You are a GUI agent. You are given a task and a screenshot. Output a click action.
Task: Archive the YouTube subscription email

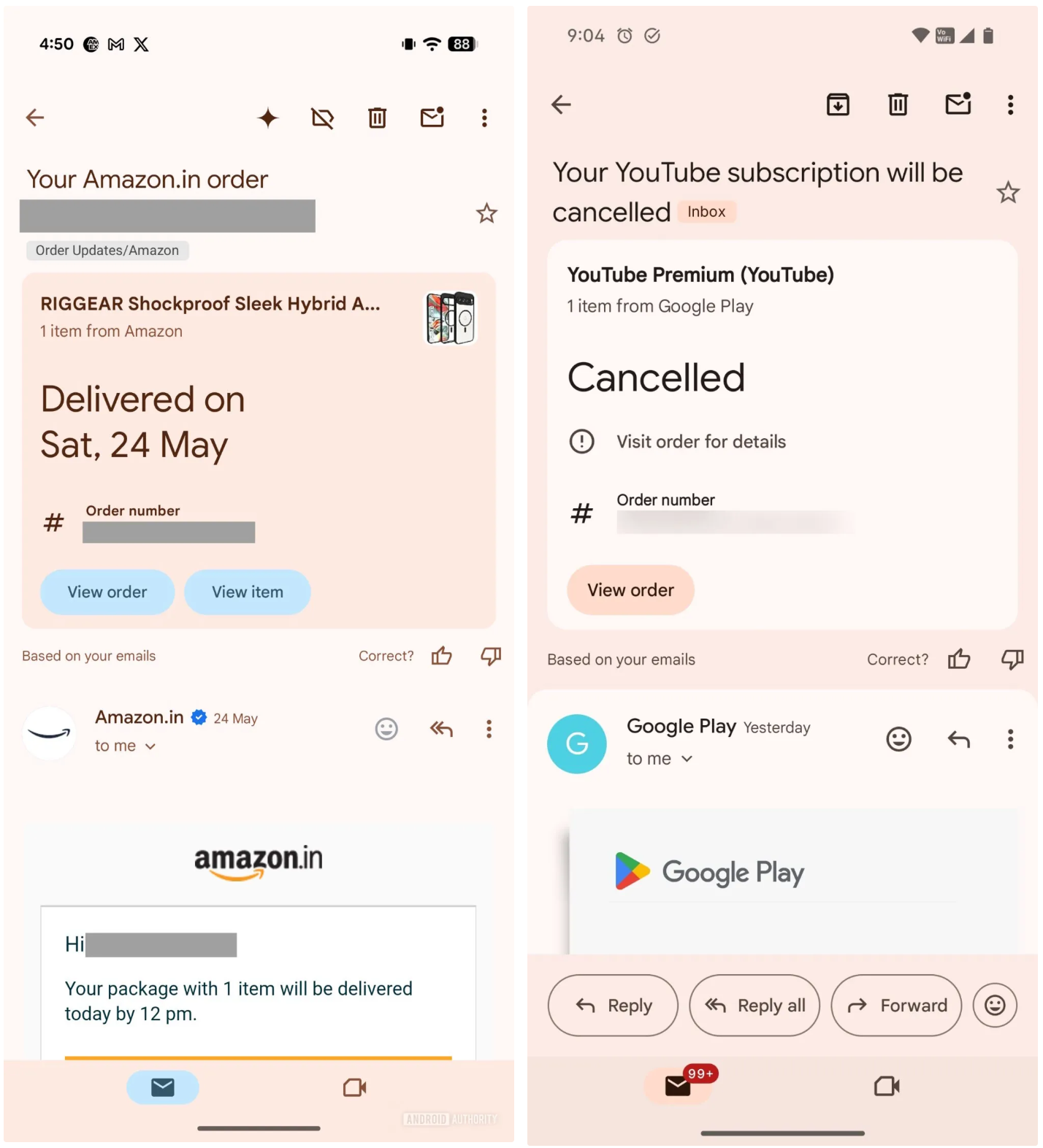coord(838,104)
